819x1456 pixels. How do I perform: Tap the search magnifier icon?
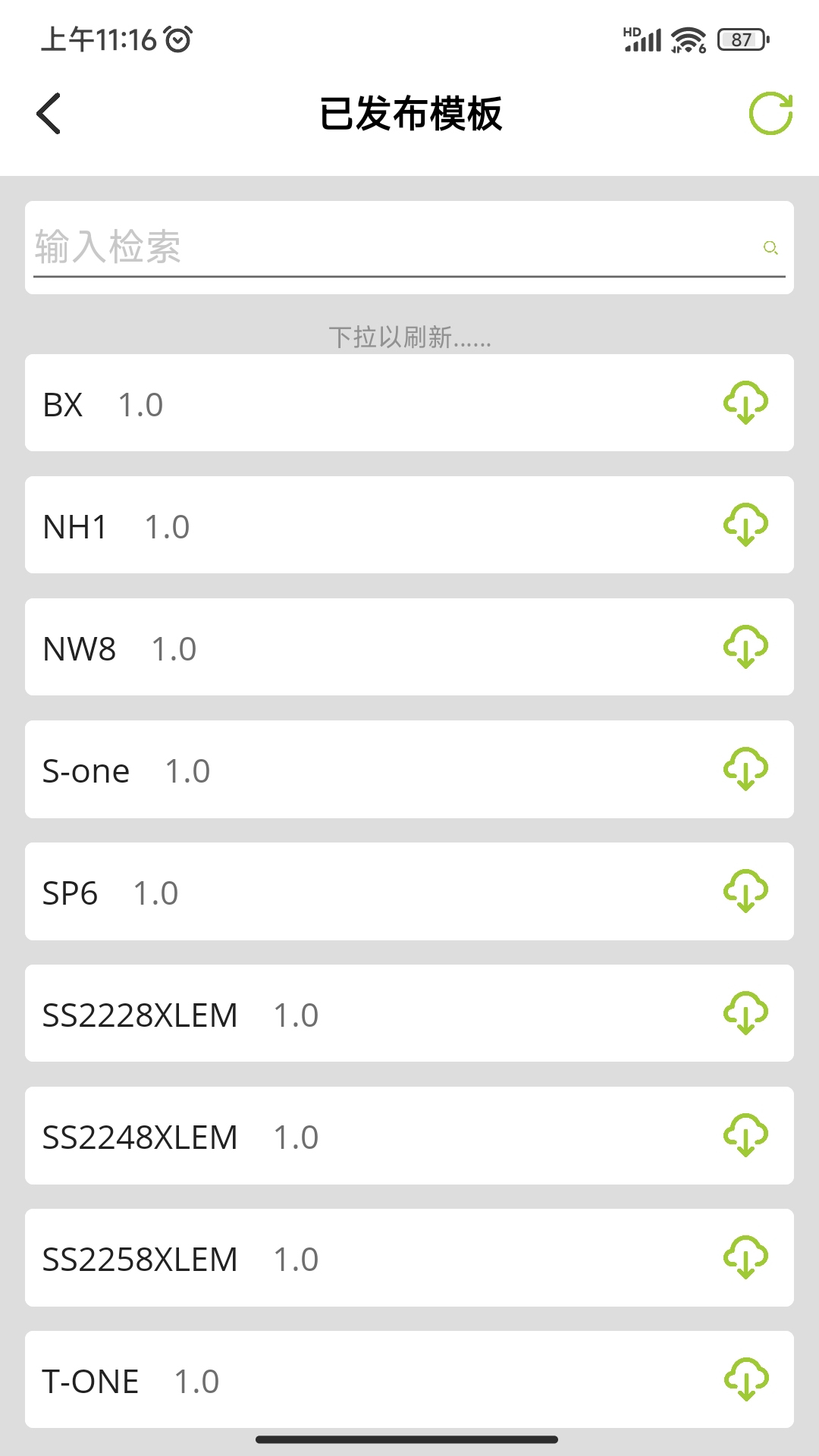point(771,248)
